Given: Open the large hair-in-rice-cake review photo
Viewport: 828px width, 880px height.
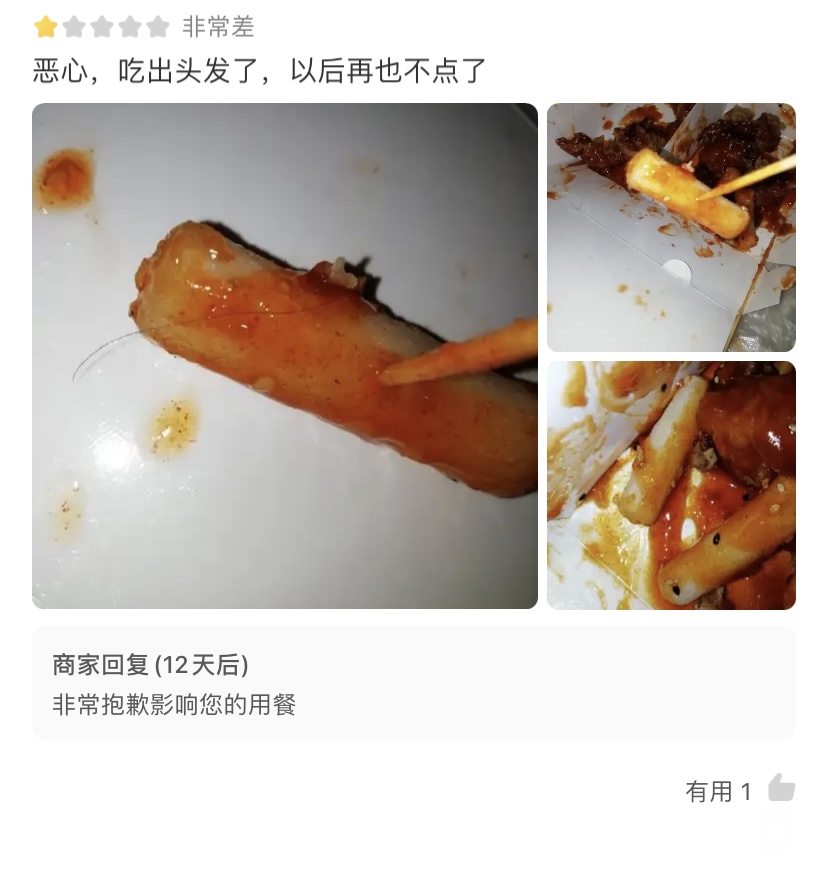Looking at the screenshot, I should pyautogui.click(x=285, y=356).
